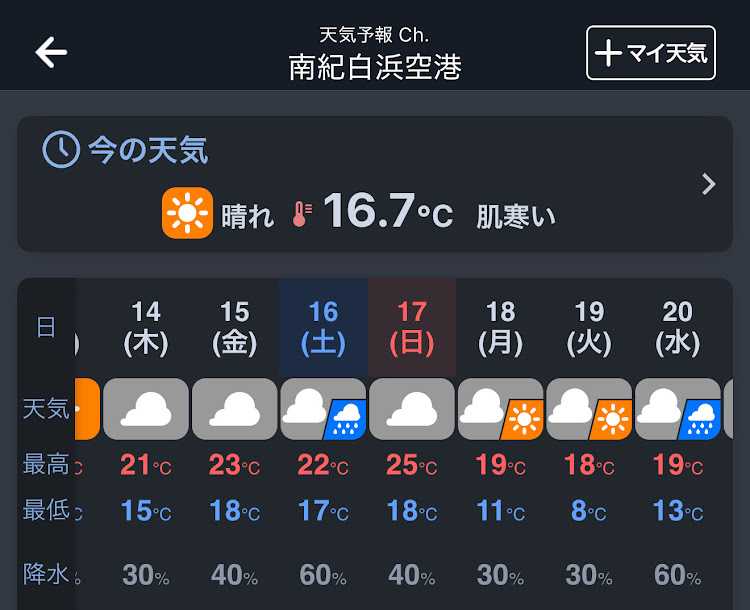The image size is (750, 610).
Task: Add location via マイ天気 button
Action: click(x=650, y=53)
